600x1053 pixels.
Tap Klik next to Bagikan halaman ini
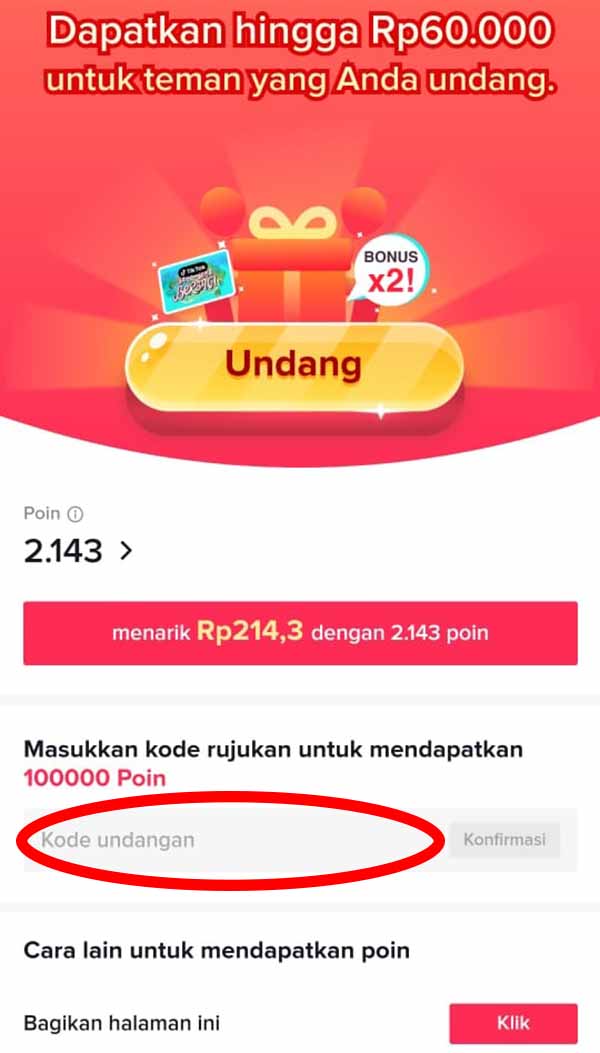click(x=513, y=1023)
